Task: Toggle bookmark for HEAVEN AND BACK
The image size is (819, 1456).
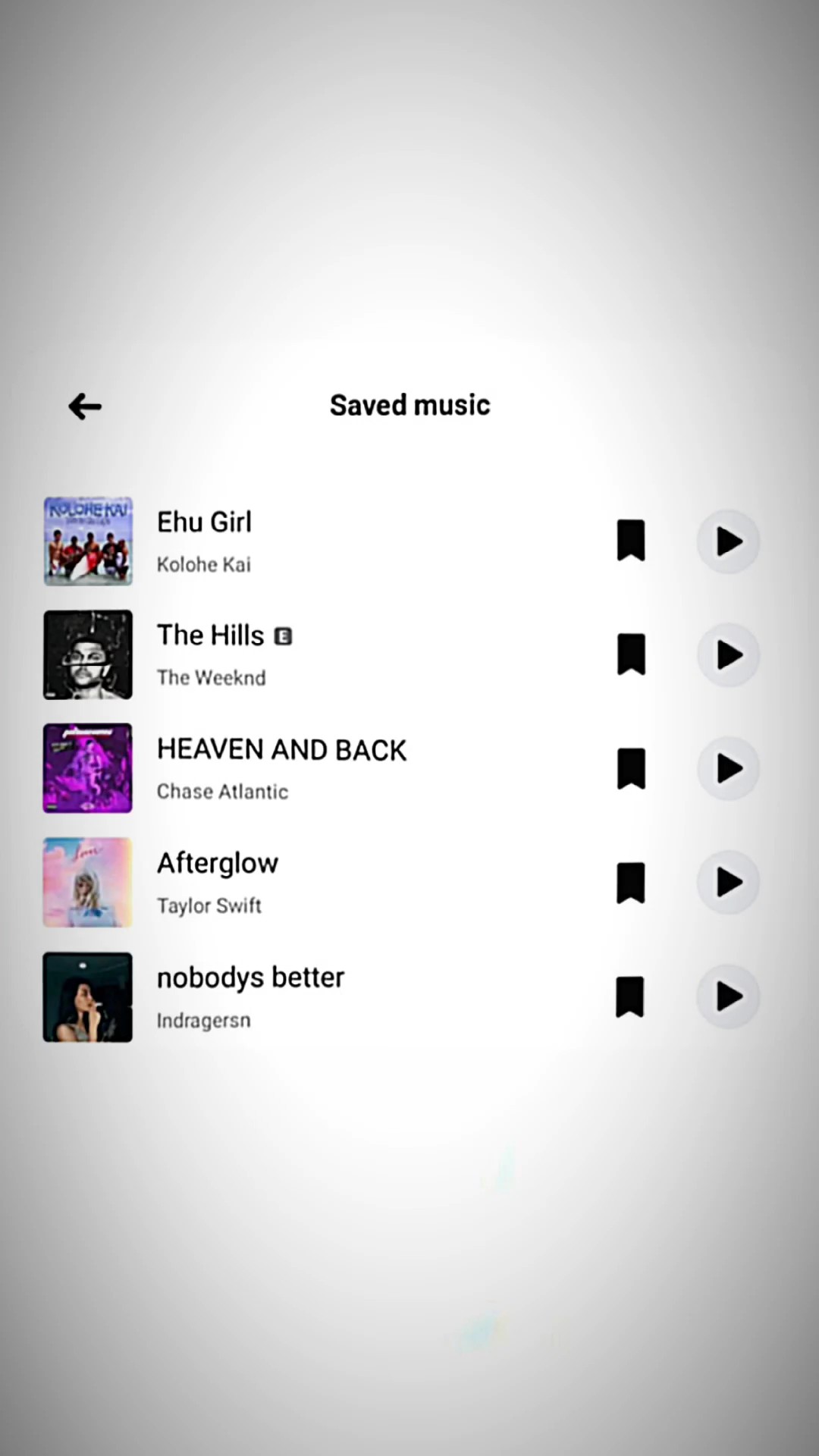Action: [x=631, y=769]
